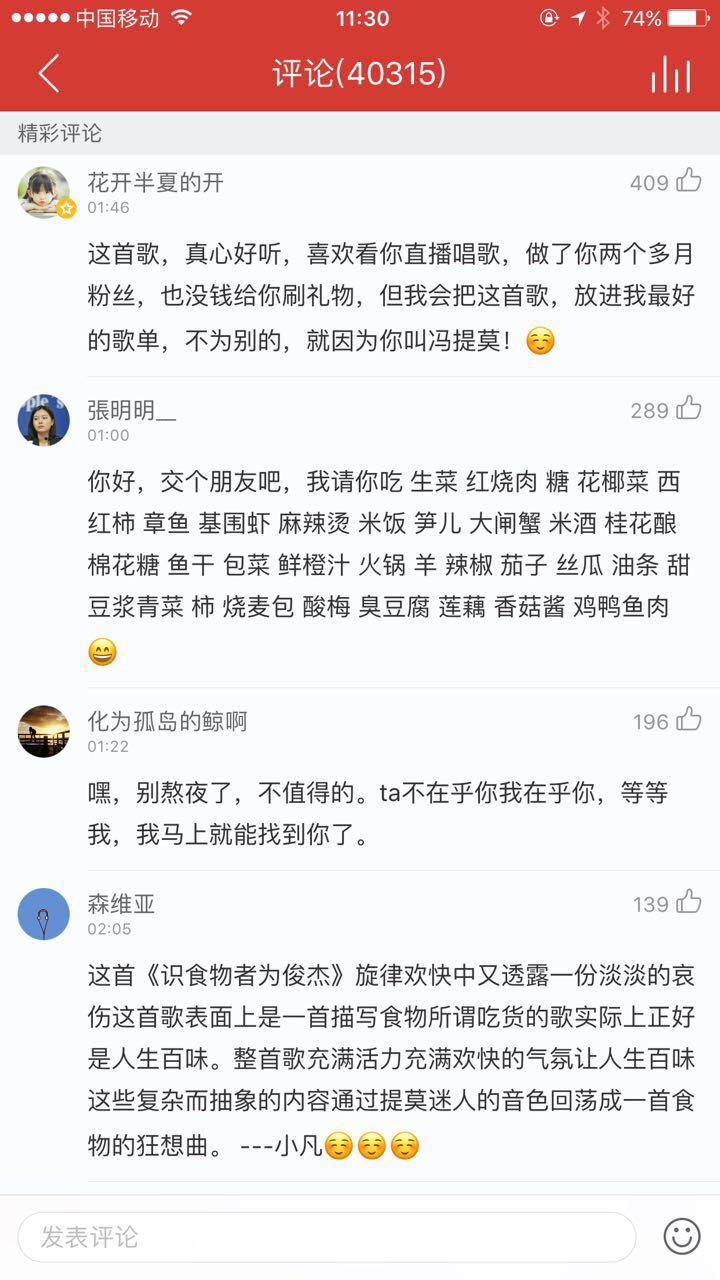The width and height of the screenshot is (720, 1280).
Task: Like 森维亚's comment
Action: pyautogui.click(x=689, y=902)
